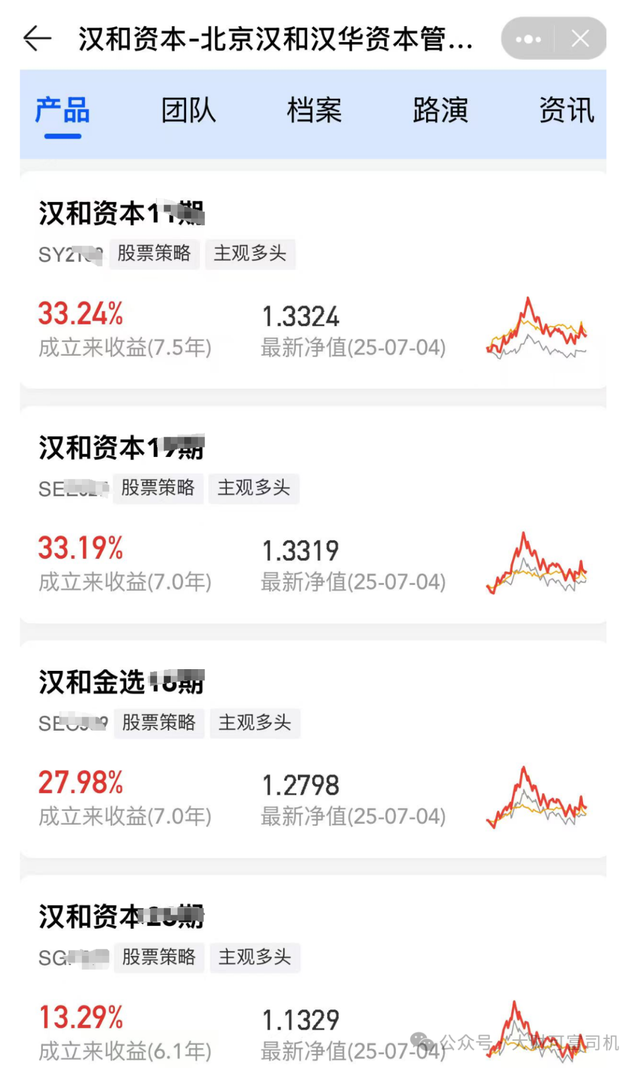Open the mini program three-dot menu
Screen dimensions: 640x1068
point(528,39)
